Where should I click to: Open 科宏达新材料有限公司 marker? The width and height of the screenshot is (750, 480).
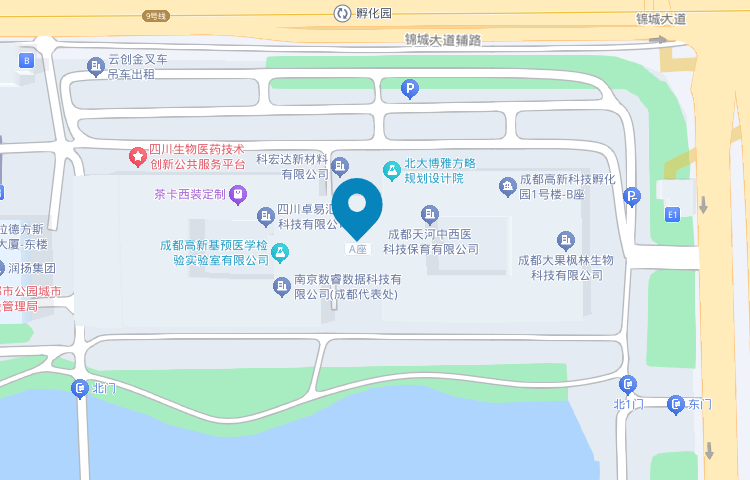(x=341, y=166)
